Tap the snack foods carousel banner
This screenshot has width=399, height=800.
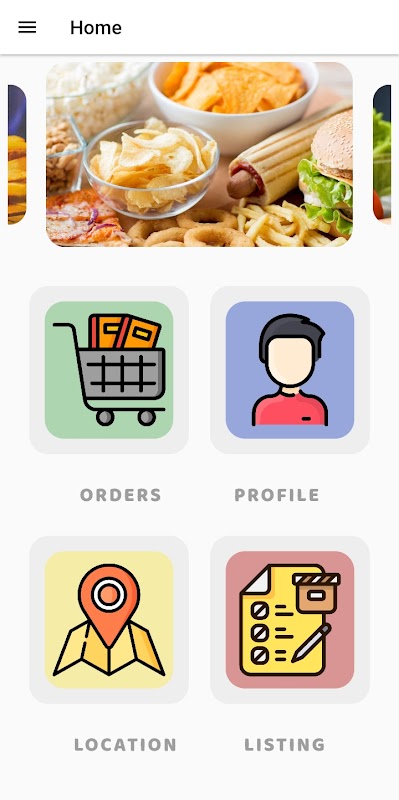[200, 155]
